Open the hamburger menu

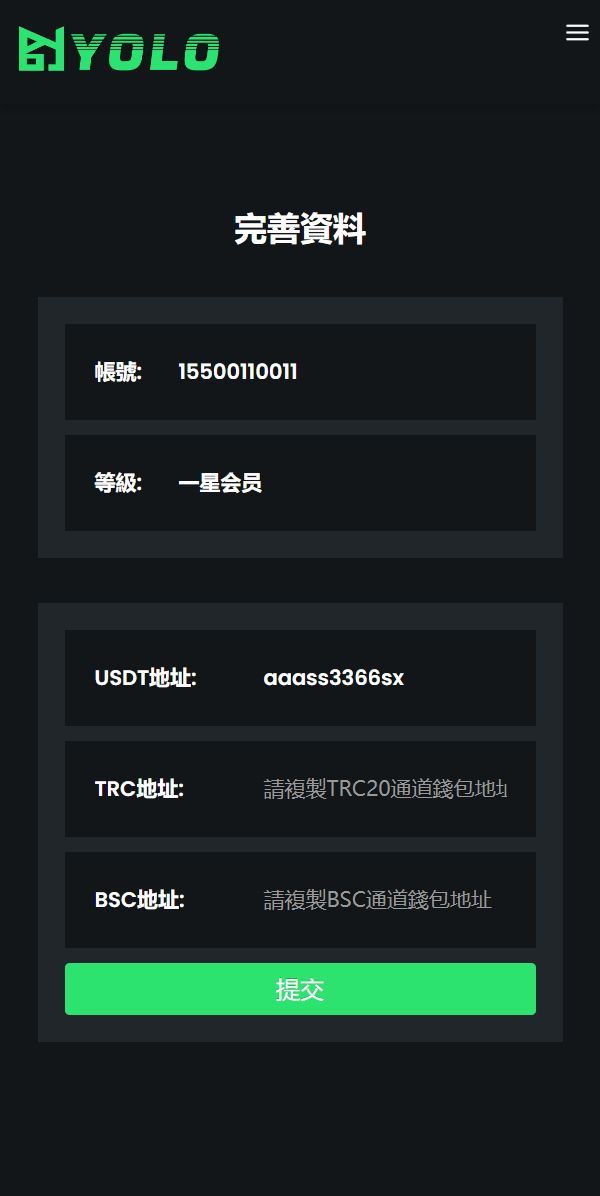577,33
